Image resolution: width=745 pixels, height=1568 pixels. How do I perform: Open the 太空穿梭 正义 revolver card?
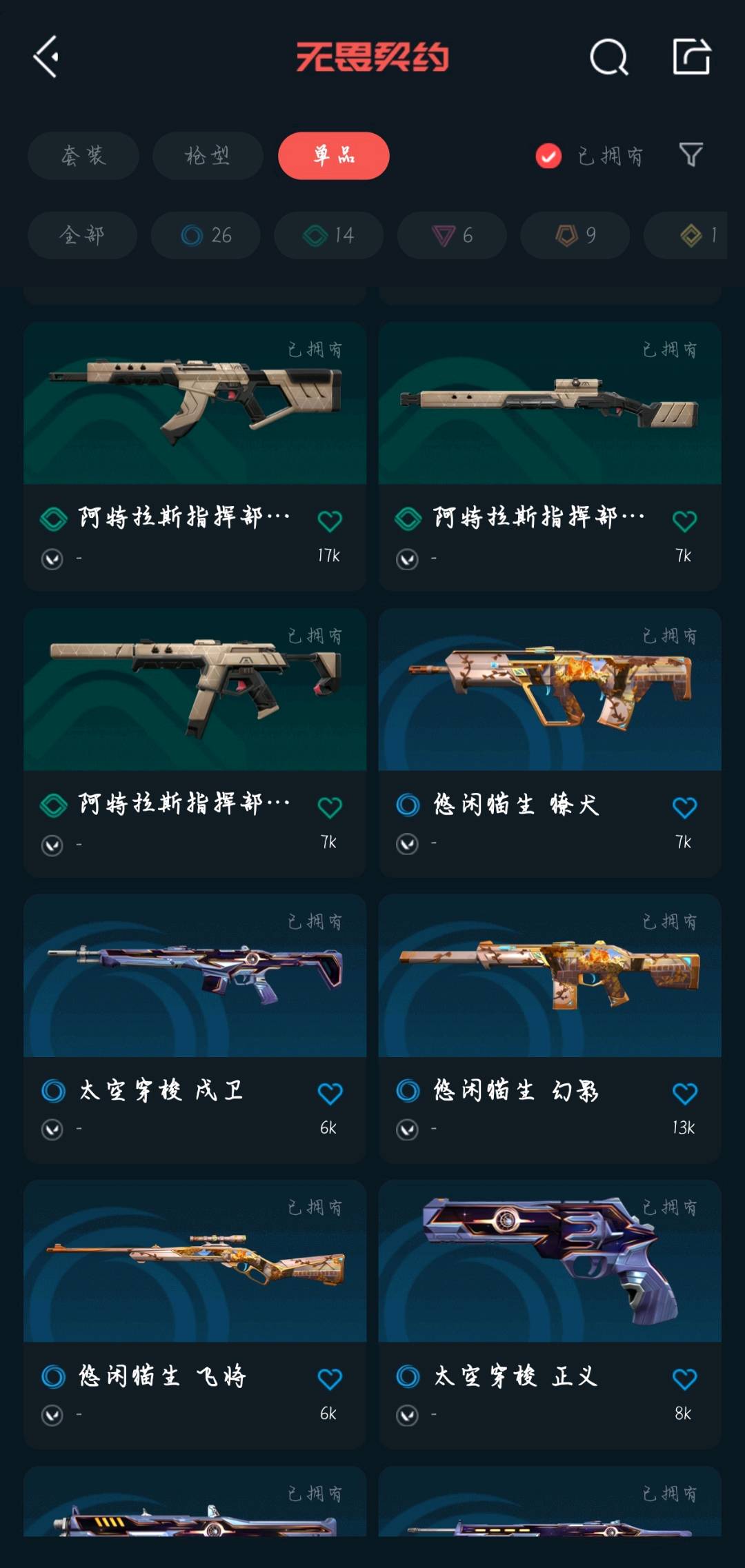click(550, 1314)
